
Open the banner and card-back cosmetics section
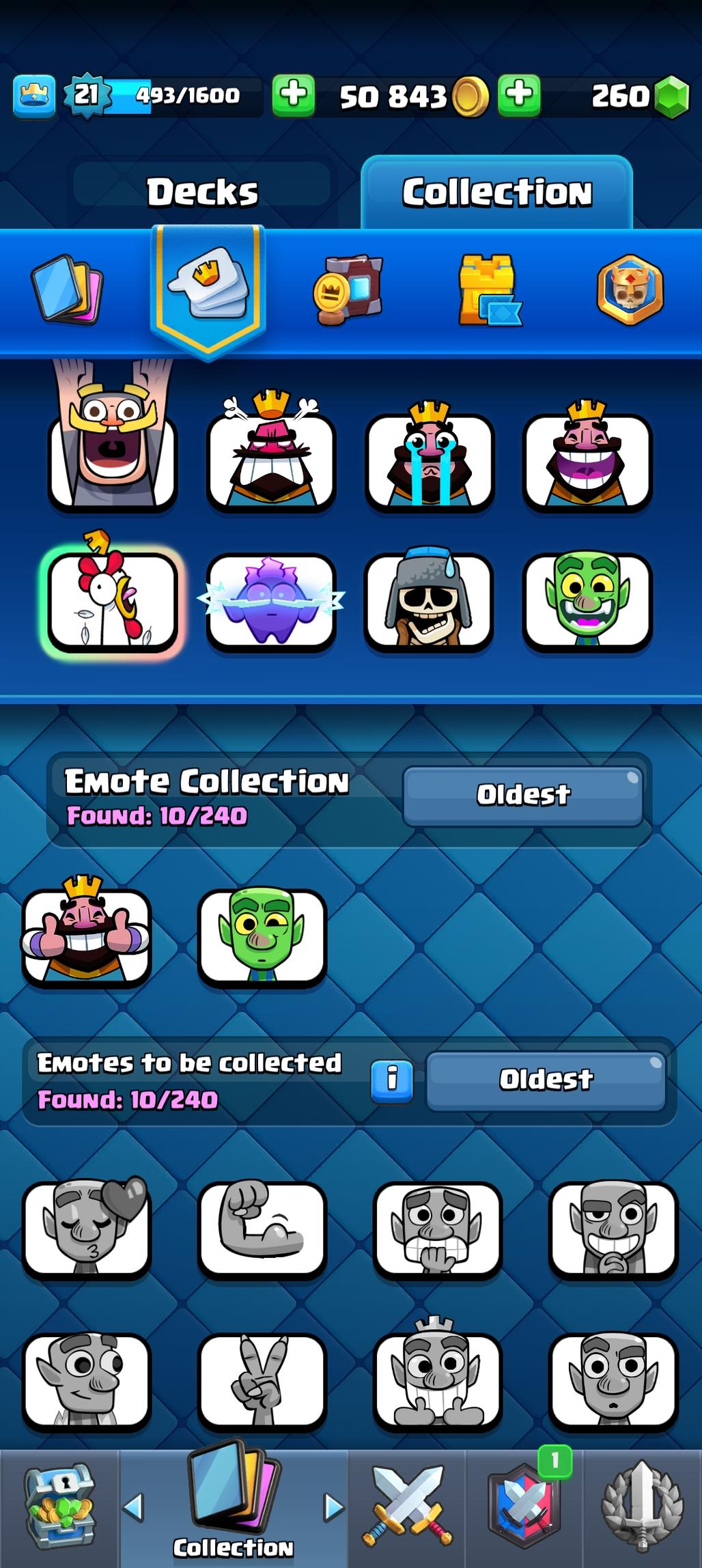pos(348,290)
